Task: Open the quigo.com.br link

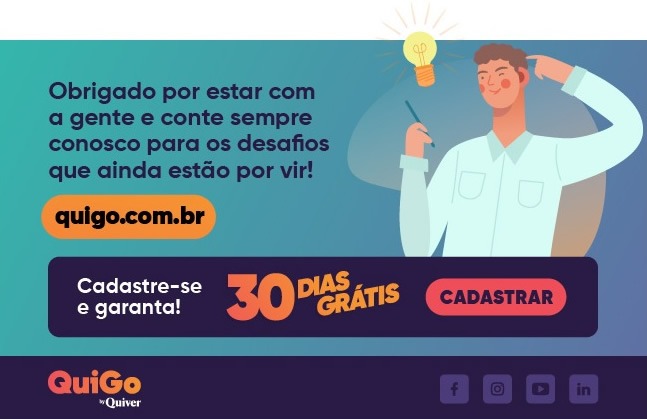Action: 128,217
